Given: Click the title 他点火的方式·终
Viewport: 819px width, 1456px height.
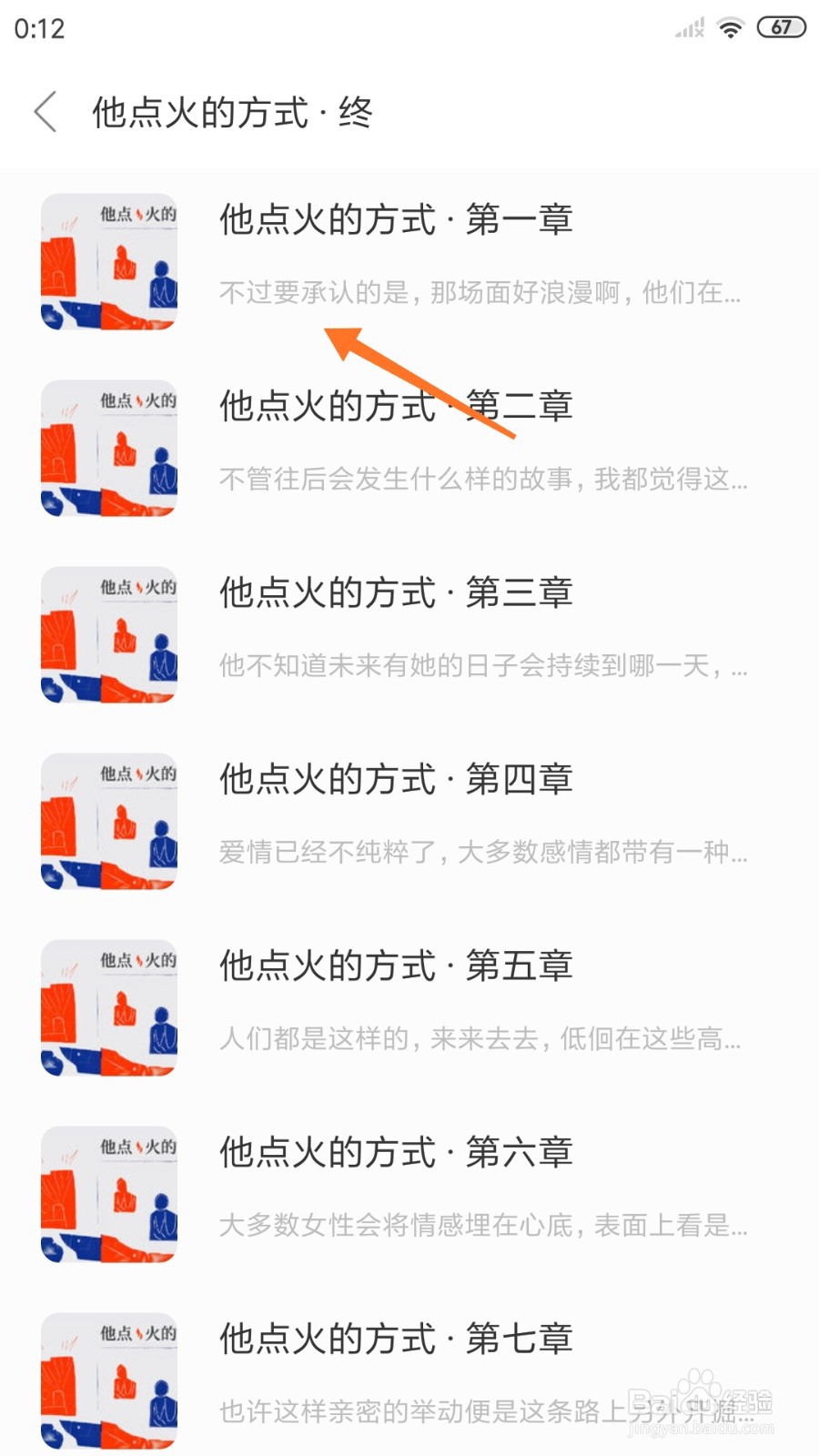Looking at the screenshot, I should [232, 111].
